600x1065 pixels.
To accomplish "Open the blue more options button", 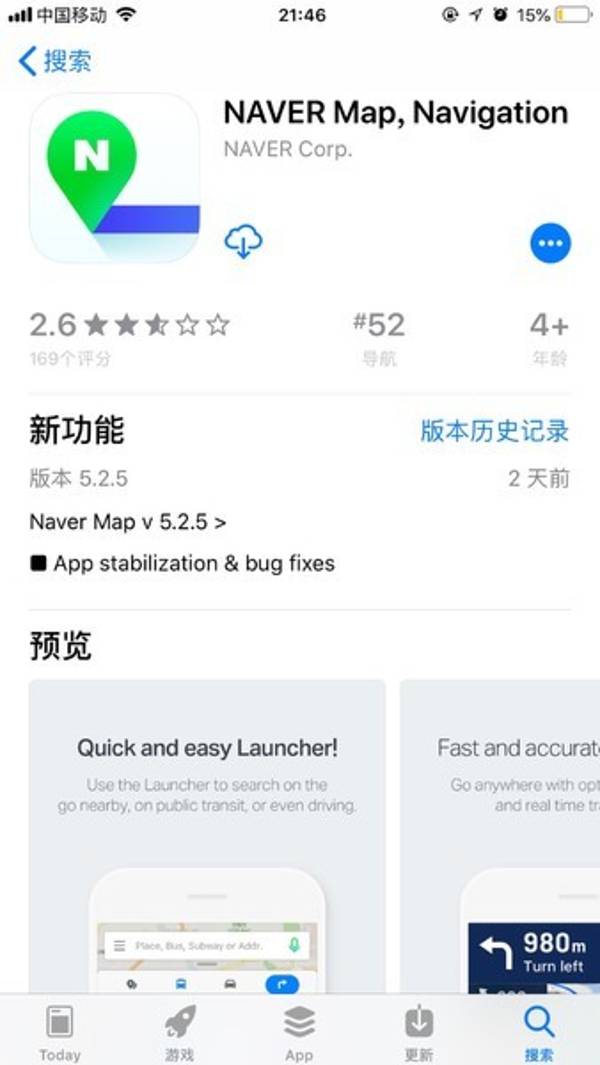I will (x=550, y=242).
